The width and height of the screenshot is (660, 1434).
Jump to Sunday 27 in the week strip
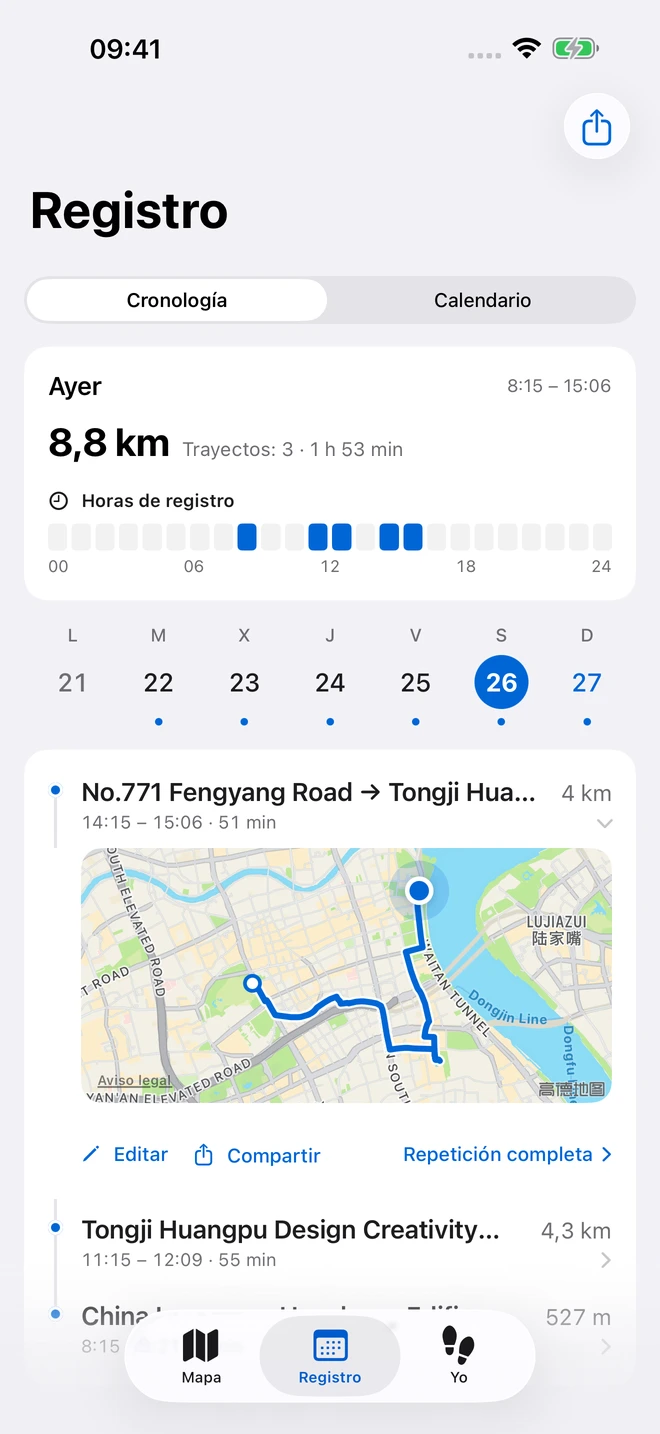[x=587, y=681]
